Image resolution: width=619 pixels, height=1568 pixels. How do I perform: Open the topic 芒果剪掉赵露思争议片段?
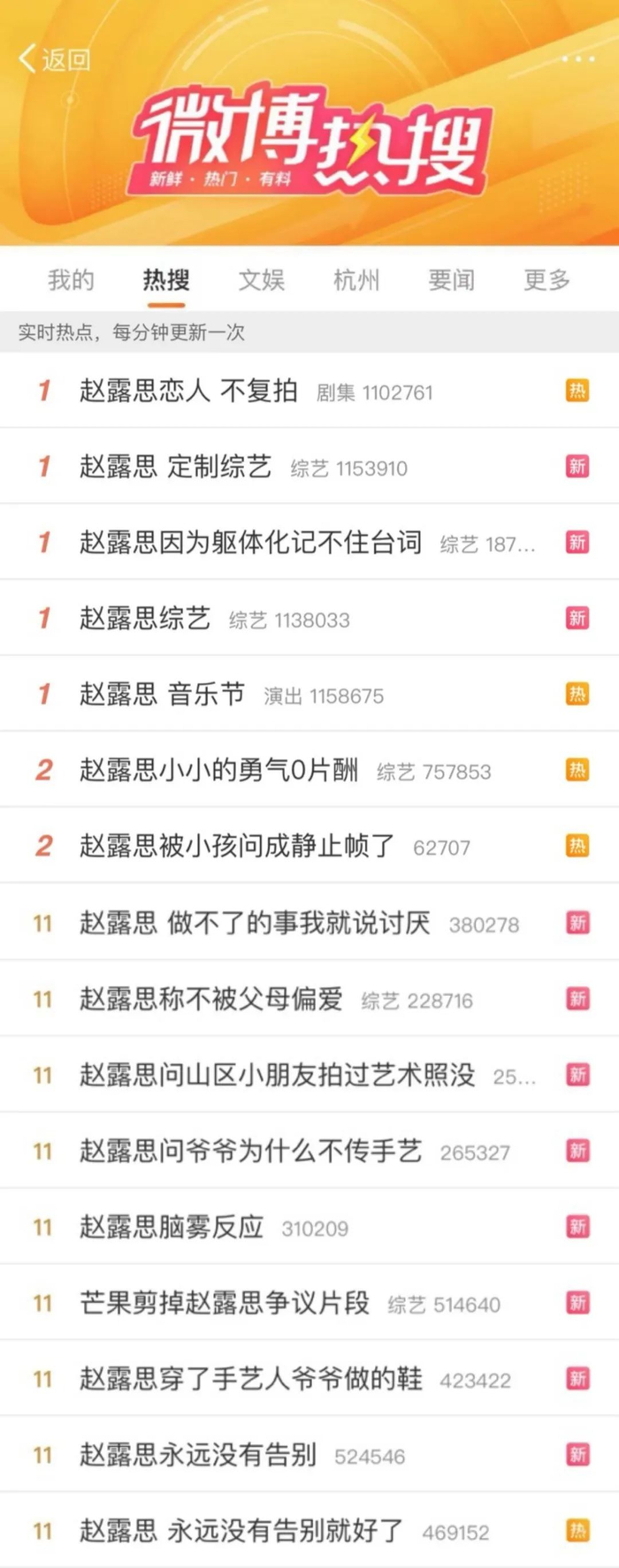(x=225, y=1303)
